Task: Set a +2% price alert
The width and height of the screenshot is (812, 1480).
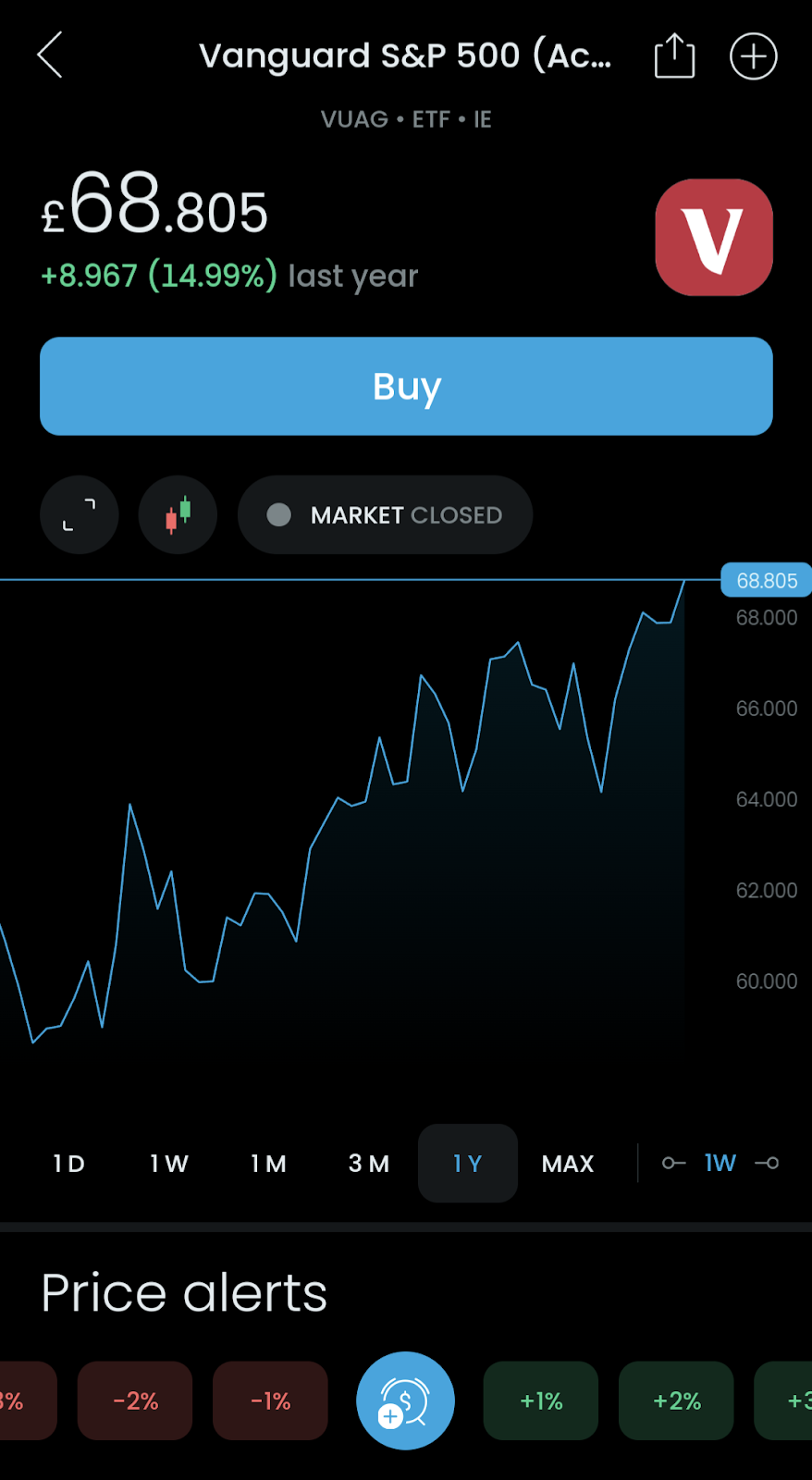Action: click(676, 1400)
